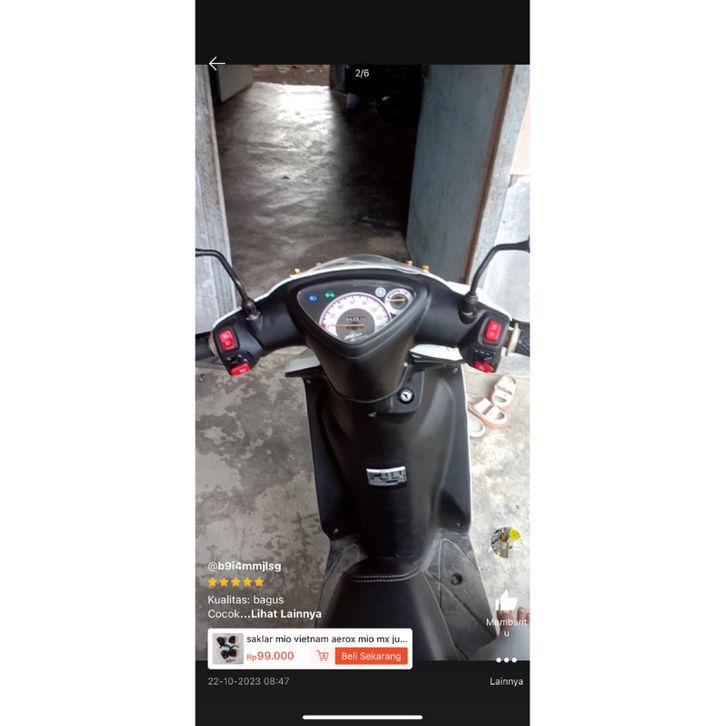Viewport: 726px width, 726px height.
Task: Open reviewer profile @b9i4mmjlsg
Action: pyautogui.click(x=245, y=566)
